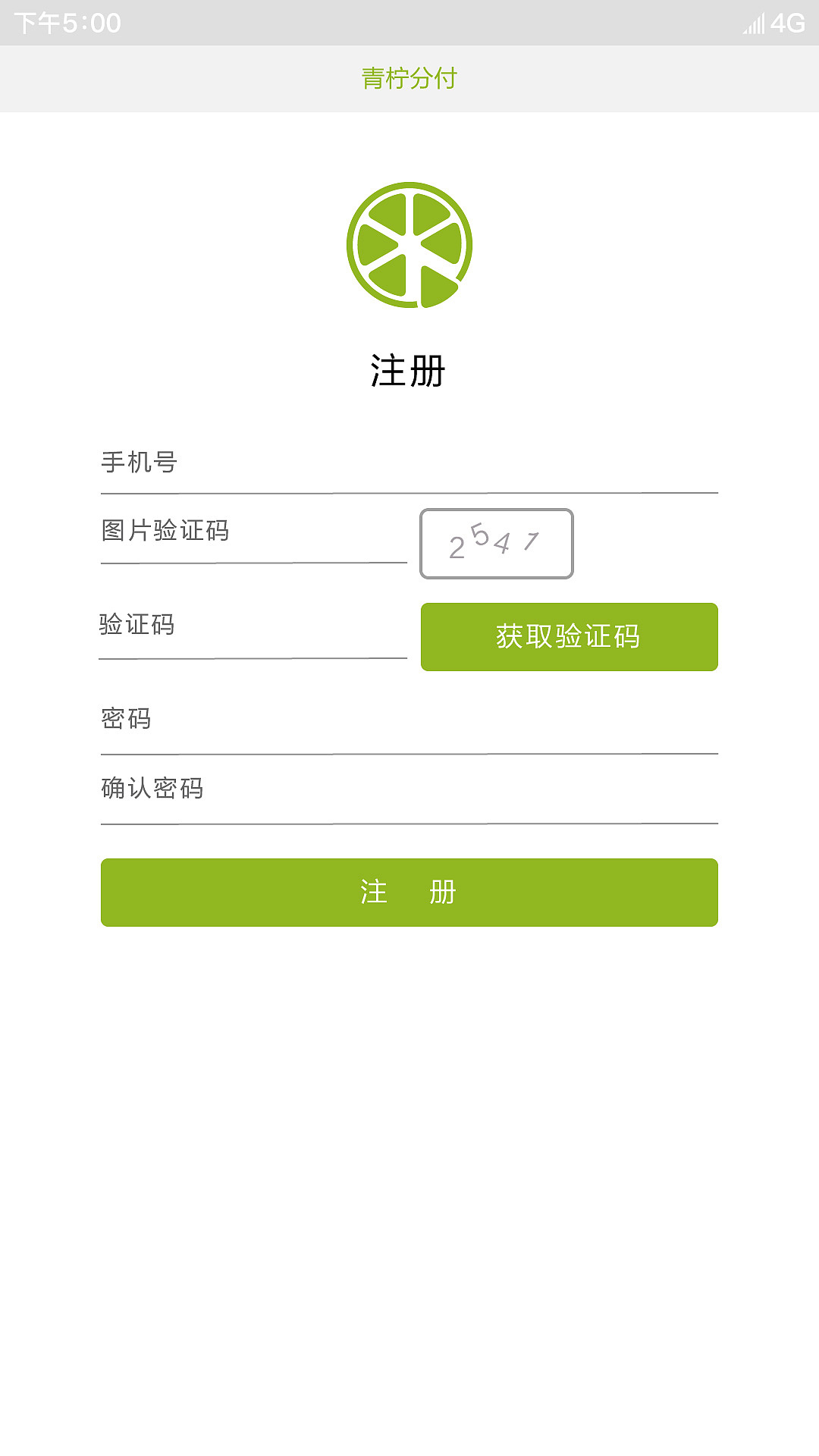Refresh the picture verification code image

tap(495, 544)
